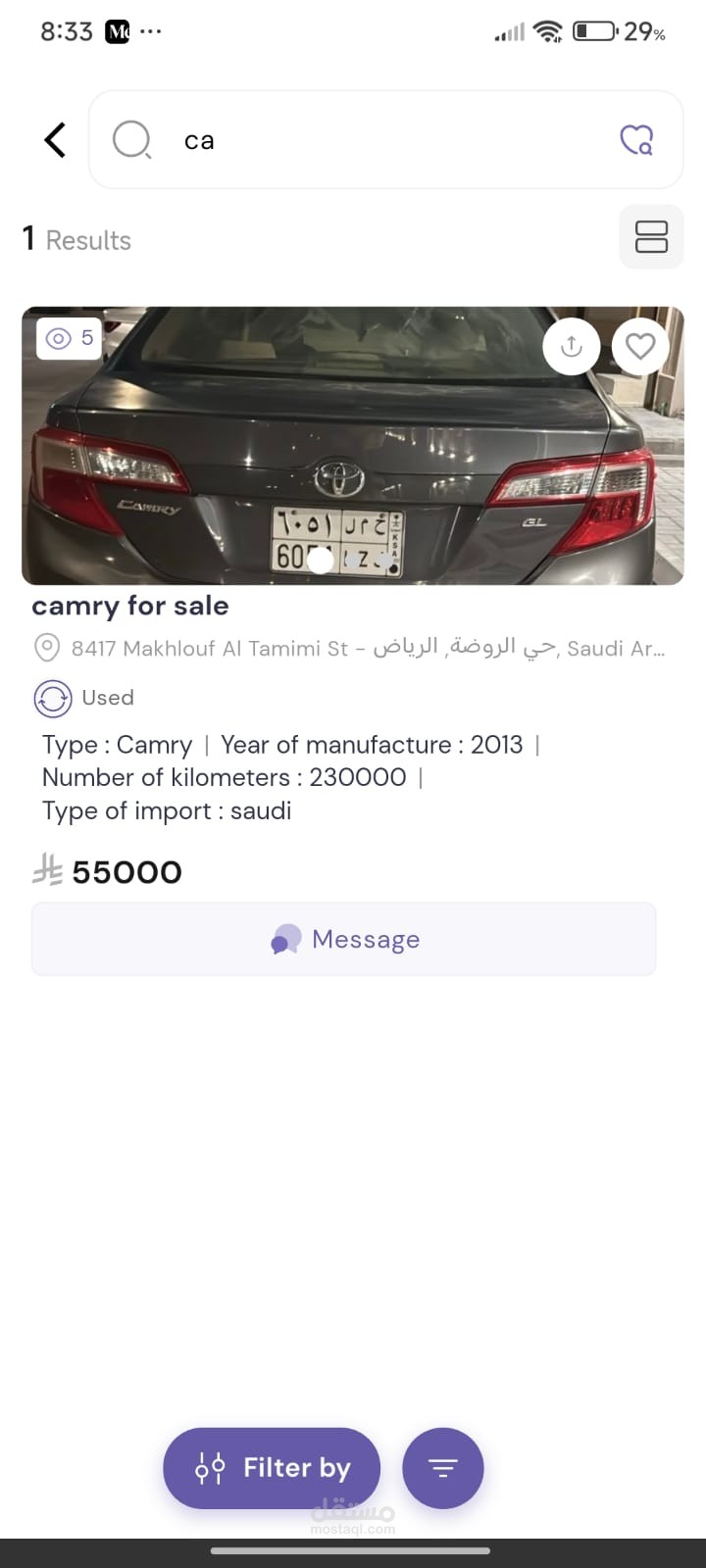Open saved searches heart icon

pos(636,140)
